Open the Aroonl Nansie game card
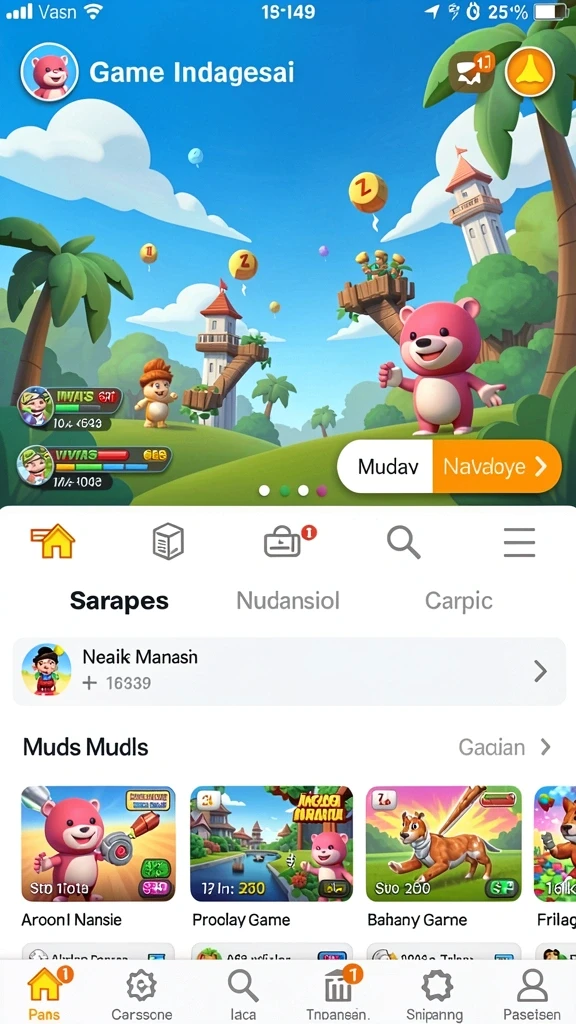The width and height of the screenshot is (576, 1024). (99, 857)
